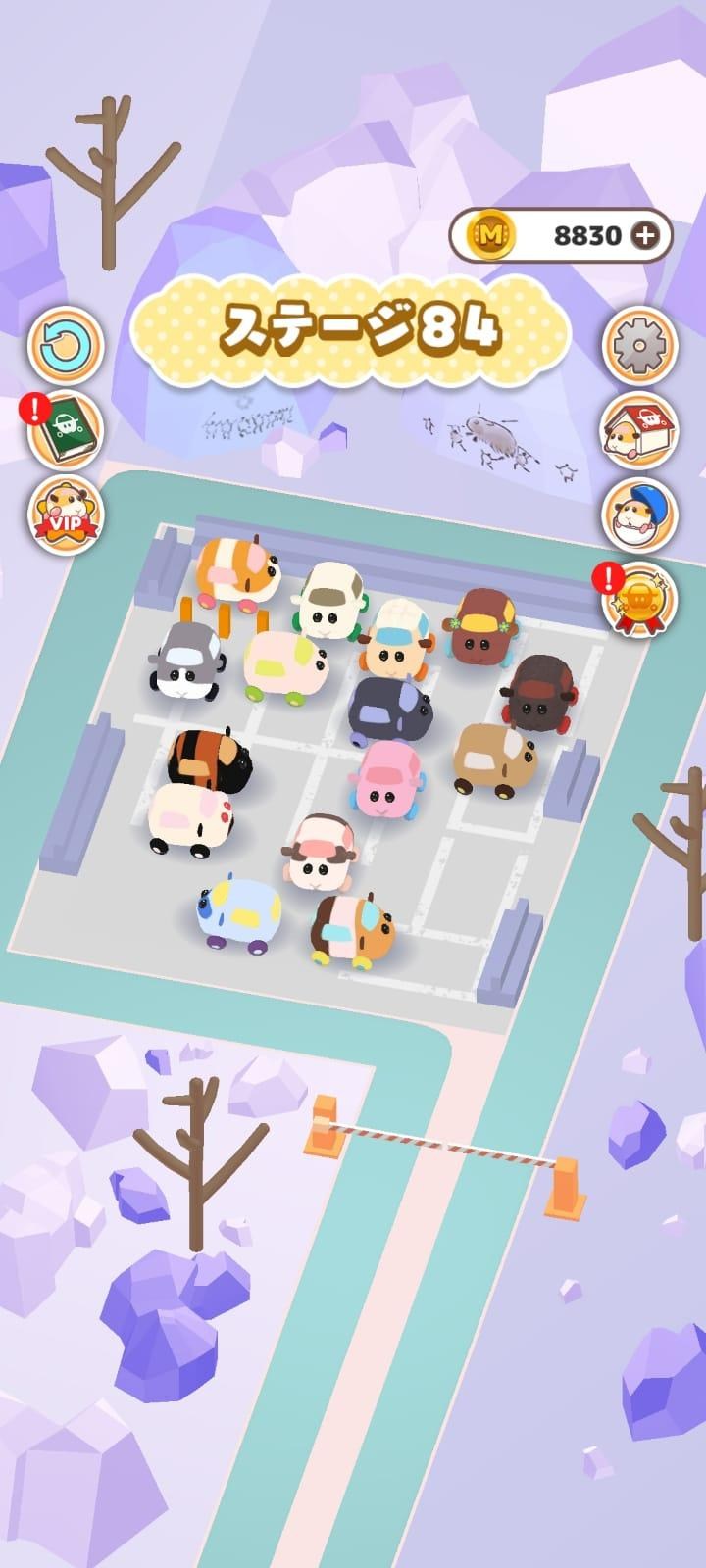Tap the gray and white Molcar
This screenshot has height=1568, width=706.
(x=188, y=661)
